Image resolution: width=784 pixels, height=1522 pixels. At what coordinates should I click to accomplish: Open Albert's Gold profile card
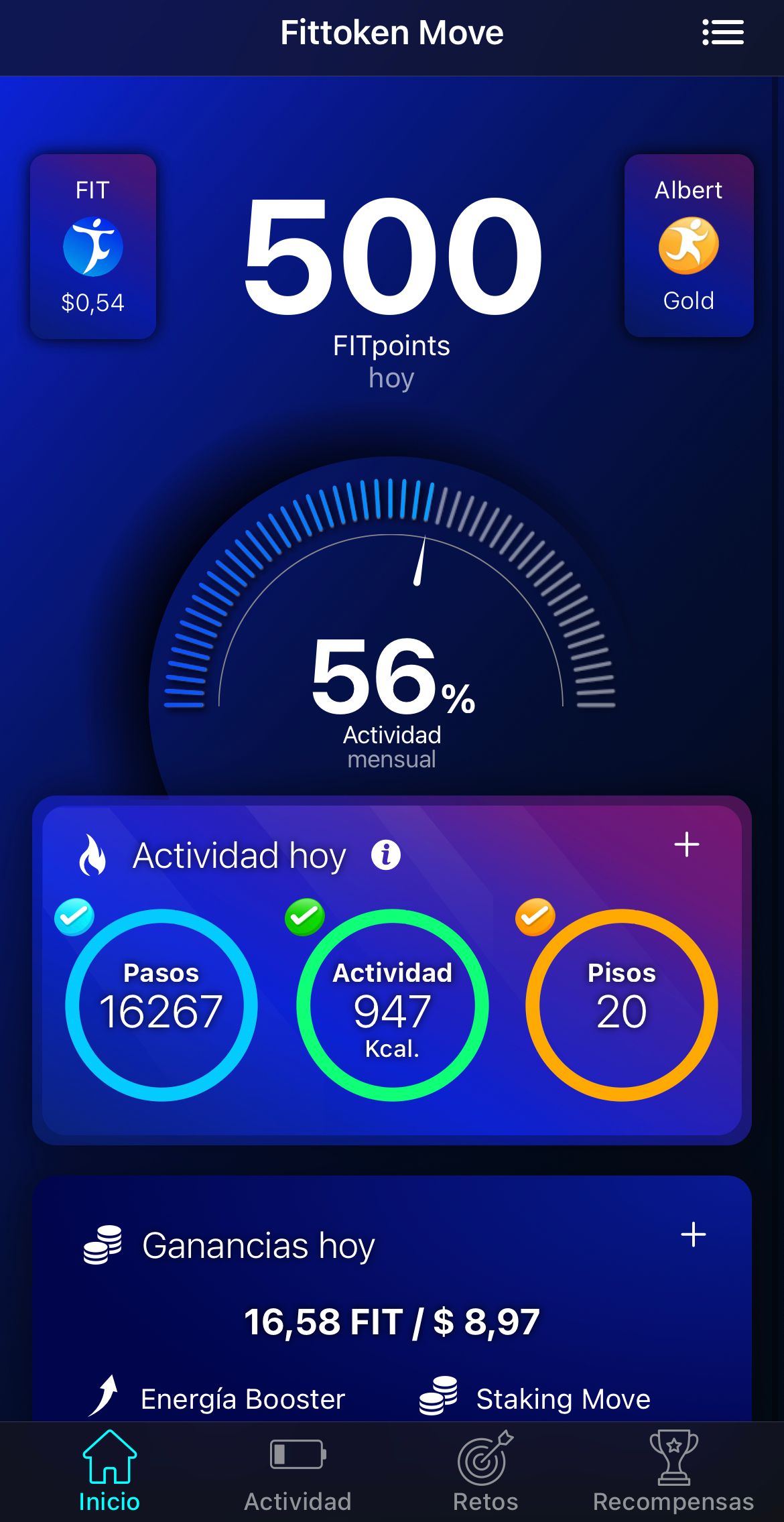pyautogui.click(x=688, y=245)
